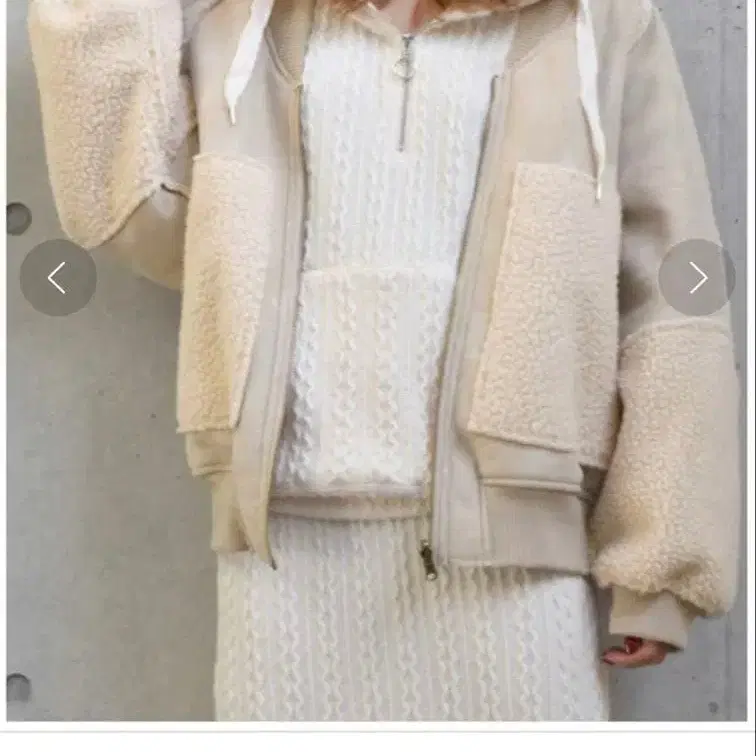Open the jacket product image
The image size is (756, 756).
pos(377,361)
